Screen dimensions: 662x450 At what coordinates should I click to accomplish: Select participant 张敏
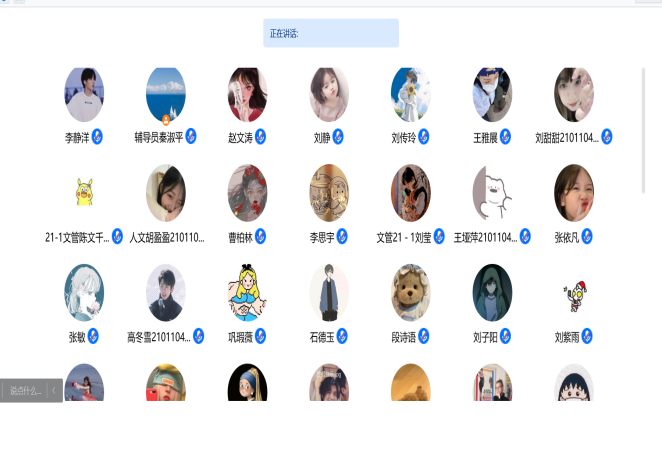click(x=84, y=292)
